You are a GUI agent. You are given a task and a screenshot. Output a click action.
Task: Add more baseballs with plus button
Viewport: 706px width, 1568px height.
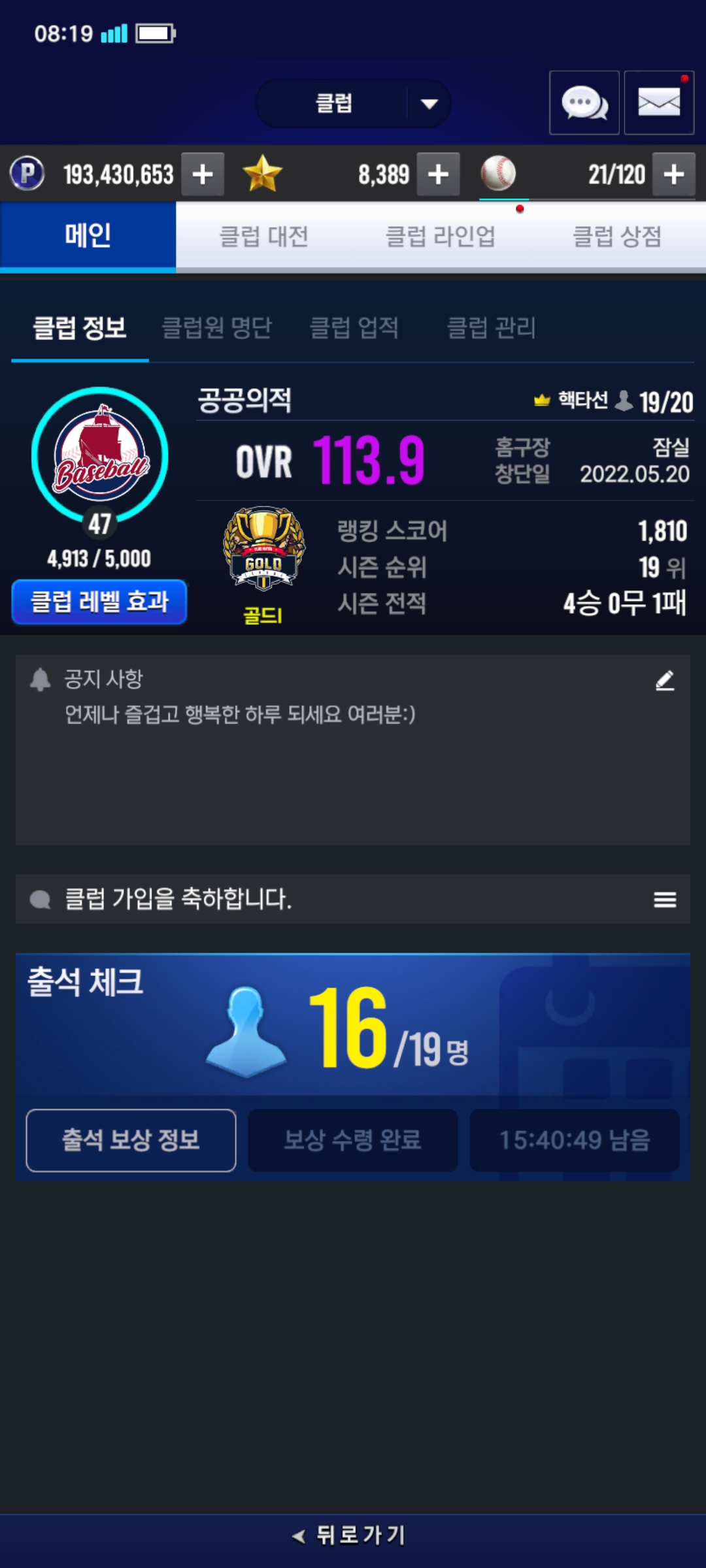click(674, 174)
